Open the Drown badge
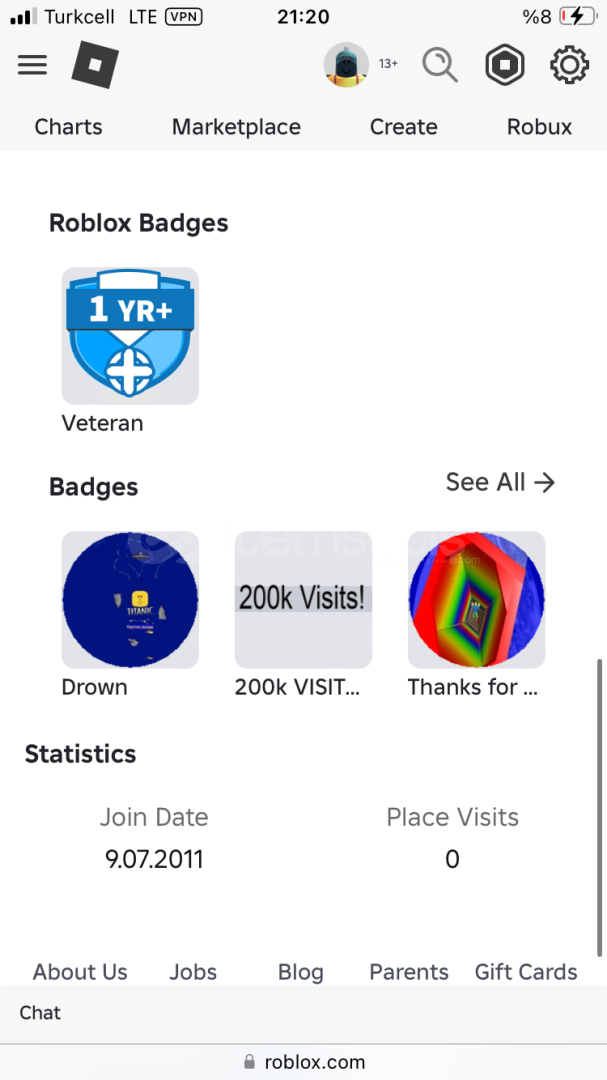Image resolution: width=607 pixels, height=1080 pixels. 130,600
